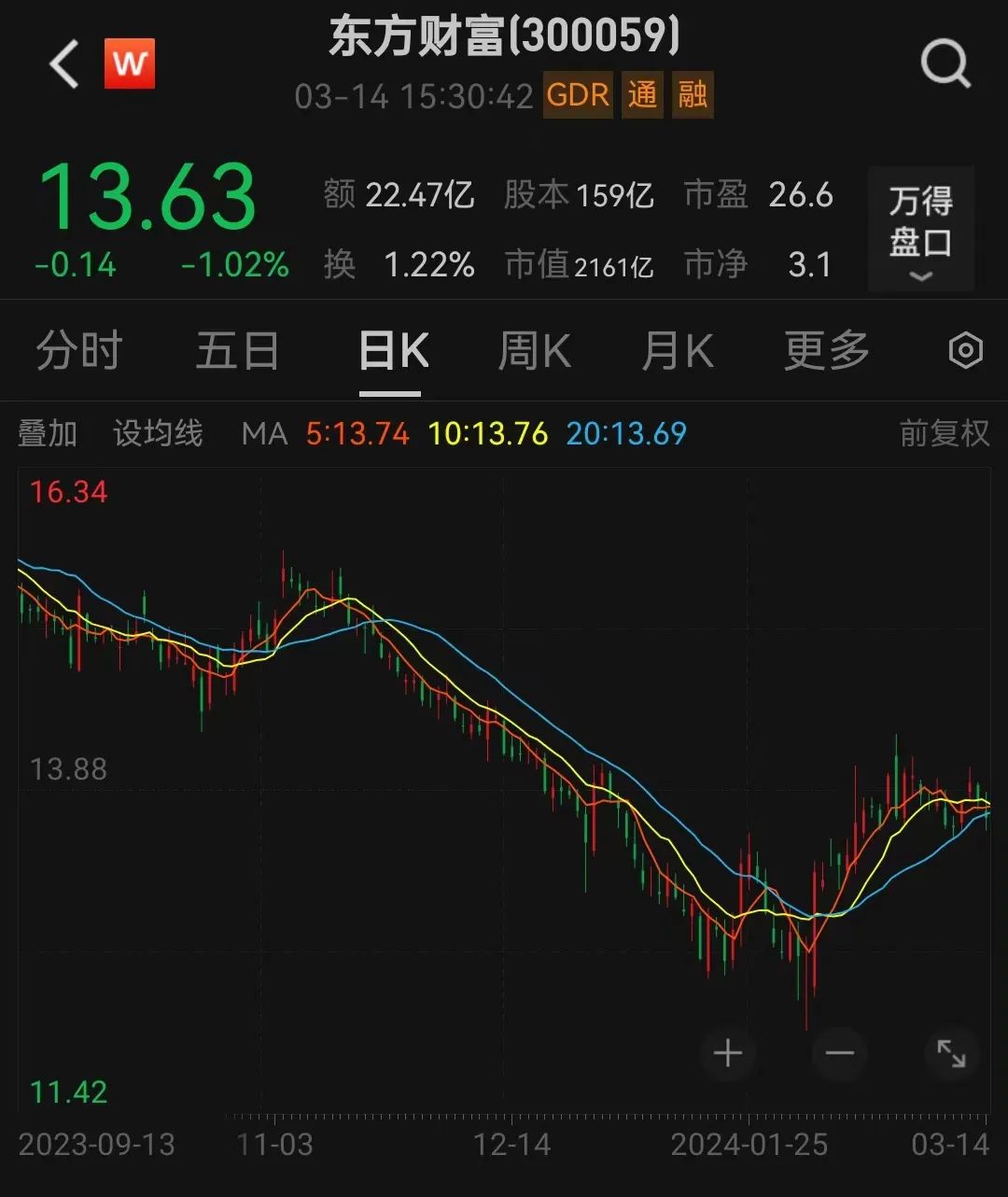
Task: Go back using the top-left arrow
Action: [63, 65]
